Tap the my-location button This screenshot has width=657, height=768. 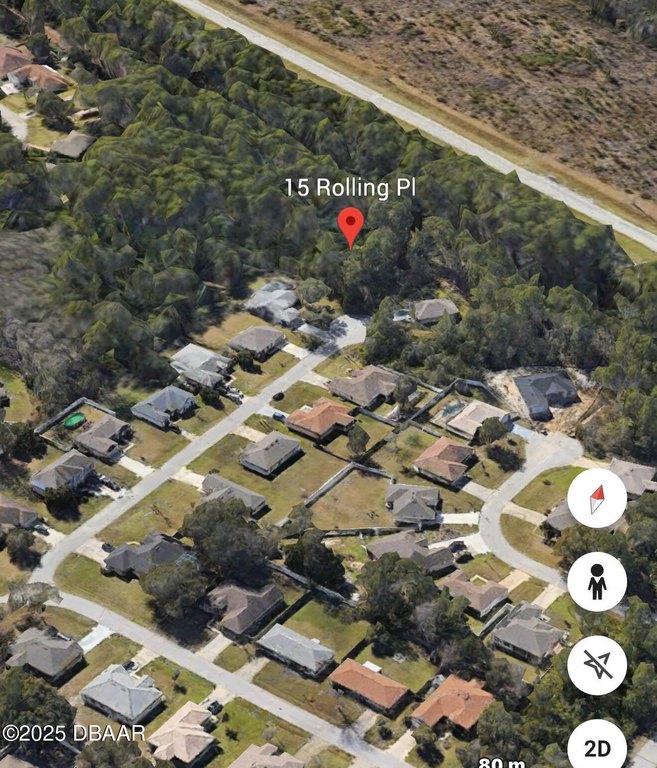pyautogui.click(x=597, y=665)
